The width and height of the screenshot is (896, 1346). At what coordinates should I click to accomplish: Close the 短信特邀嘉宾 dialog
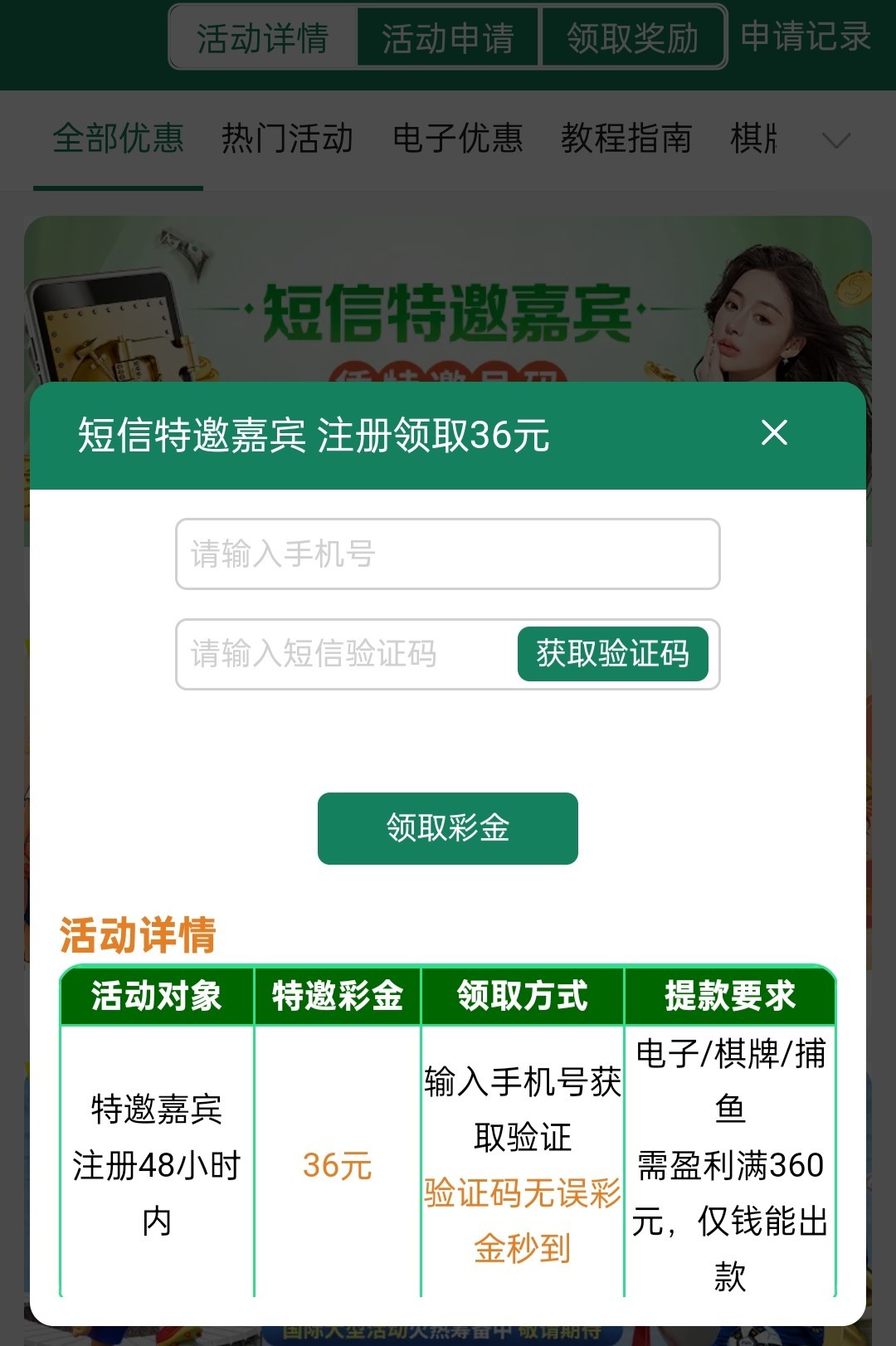(774, 432)
